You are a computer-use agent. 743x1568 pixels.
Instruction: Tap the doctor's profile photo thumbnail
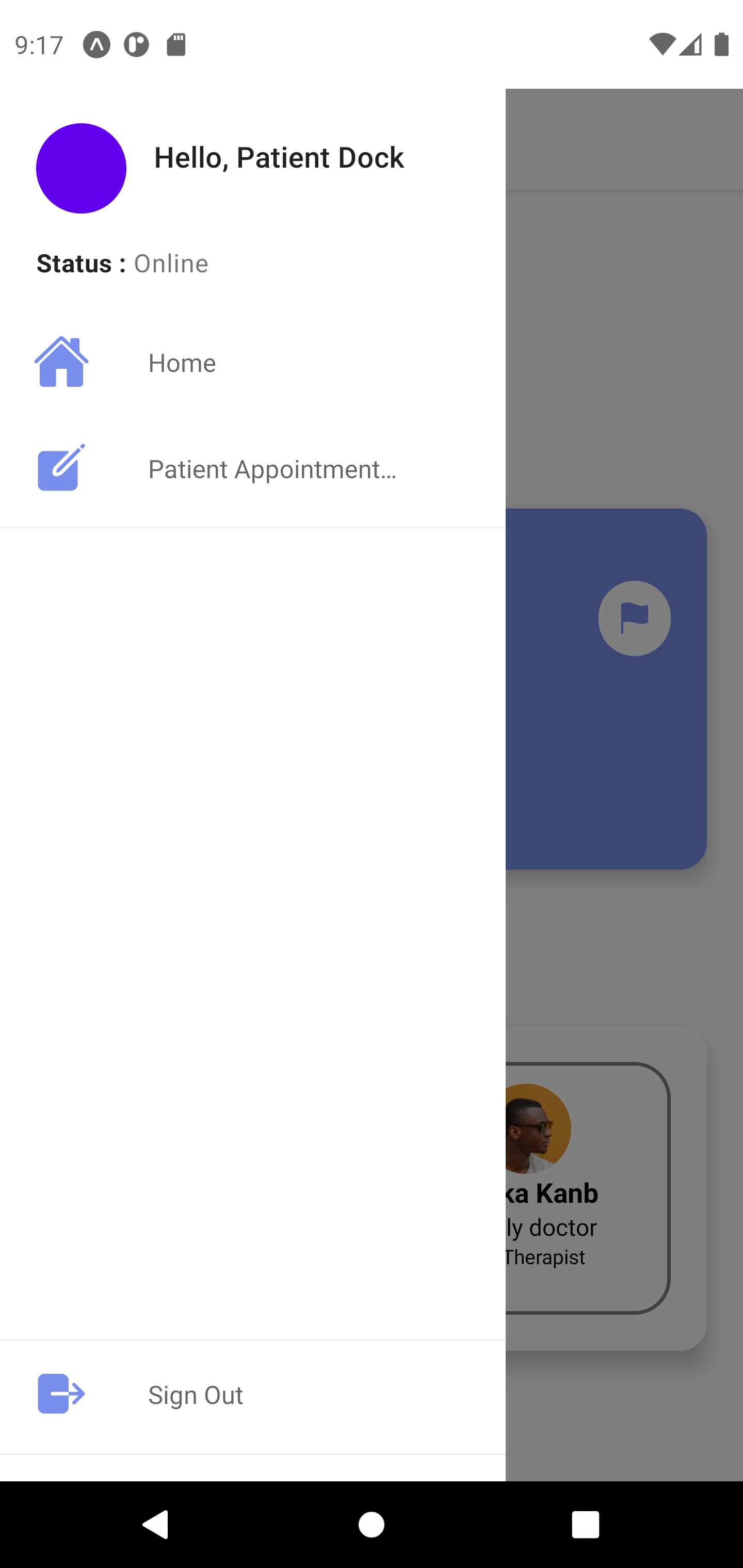[x=536, y=1126]
